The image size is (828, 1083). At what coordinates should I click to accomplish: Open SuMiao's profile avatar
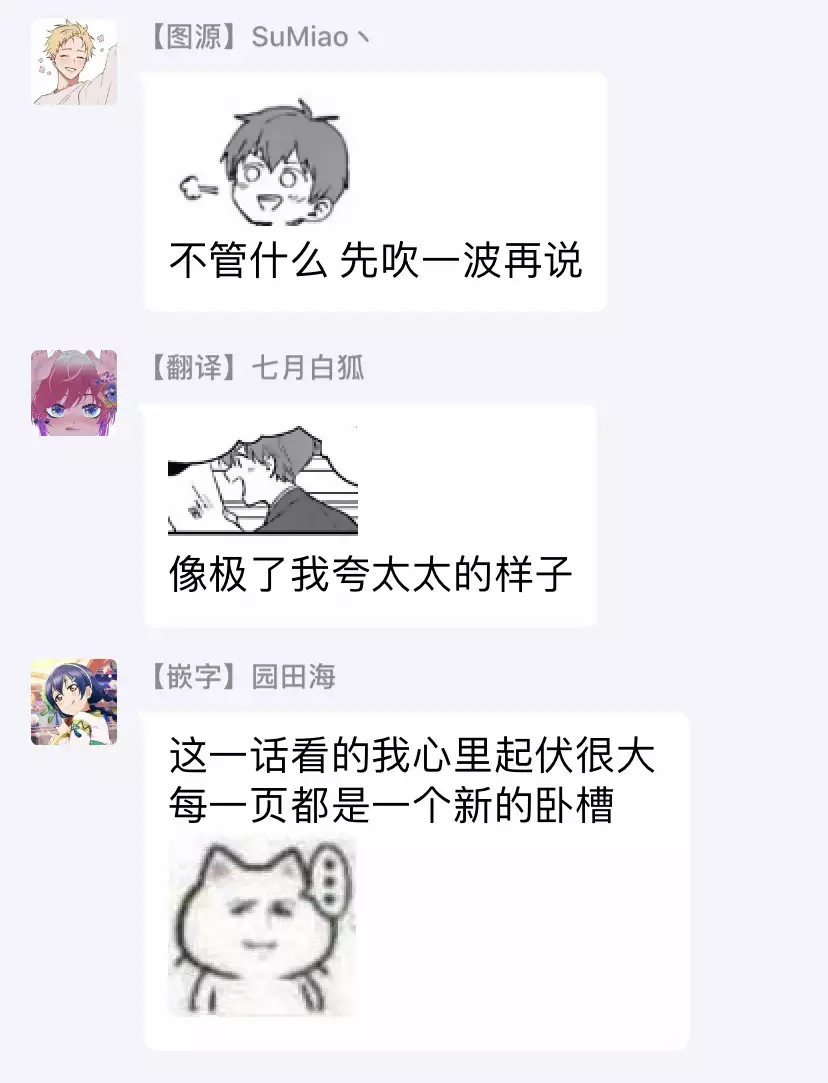74,62
